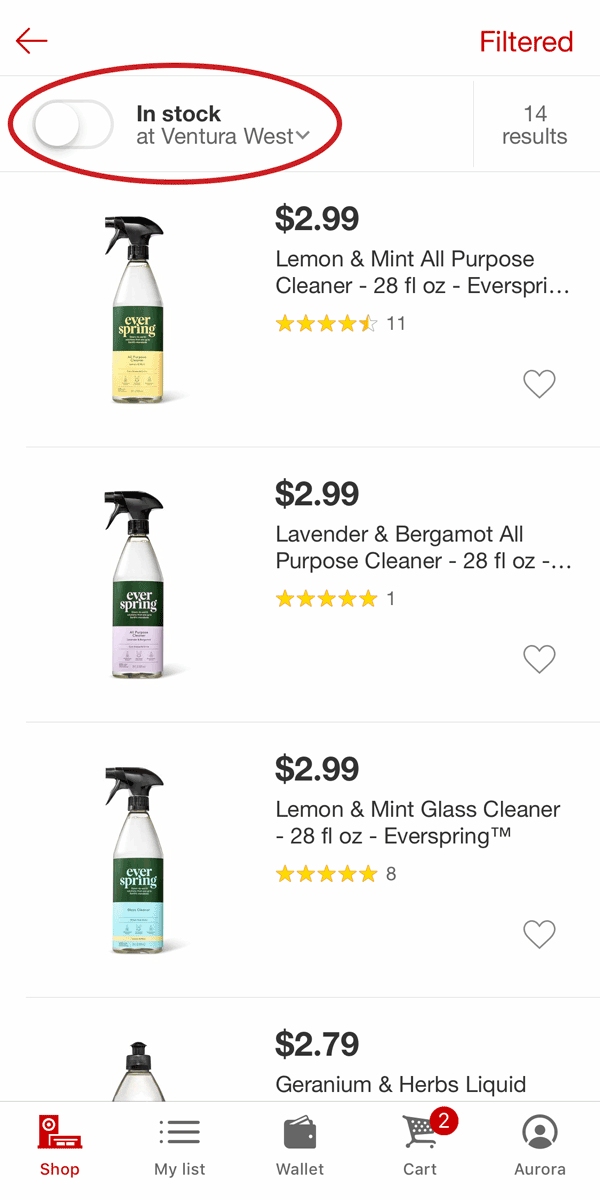Open Lemon & Mint Glass Cleaner
Viewport: 600px width, 1200px height.
[418, 822]
